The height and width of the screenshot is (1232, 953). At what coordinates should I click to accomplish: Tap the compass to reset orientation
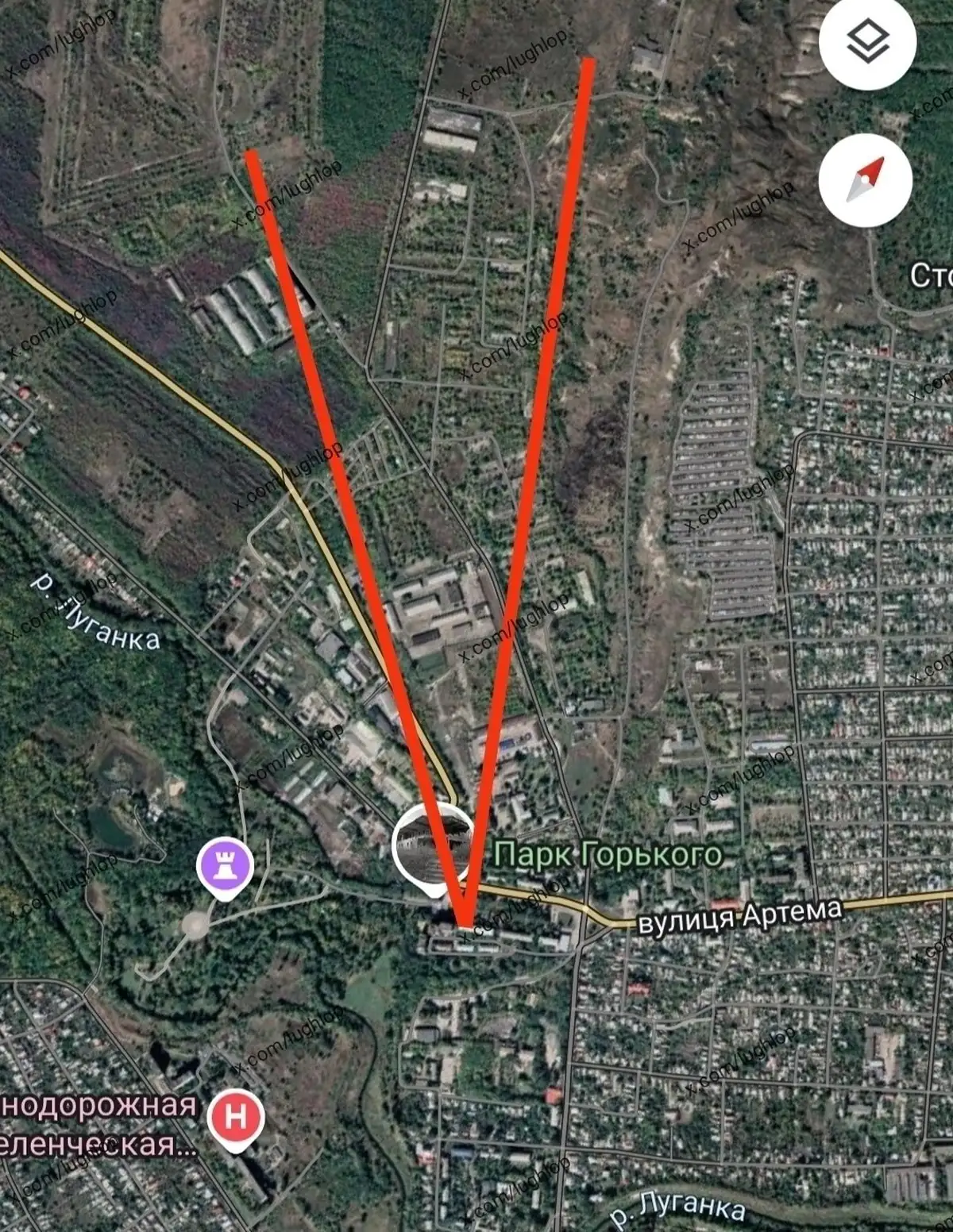tap(866, 180)
